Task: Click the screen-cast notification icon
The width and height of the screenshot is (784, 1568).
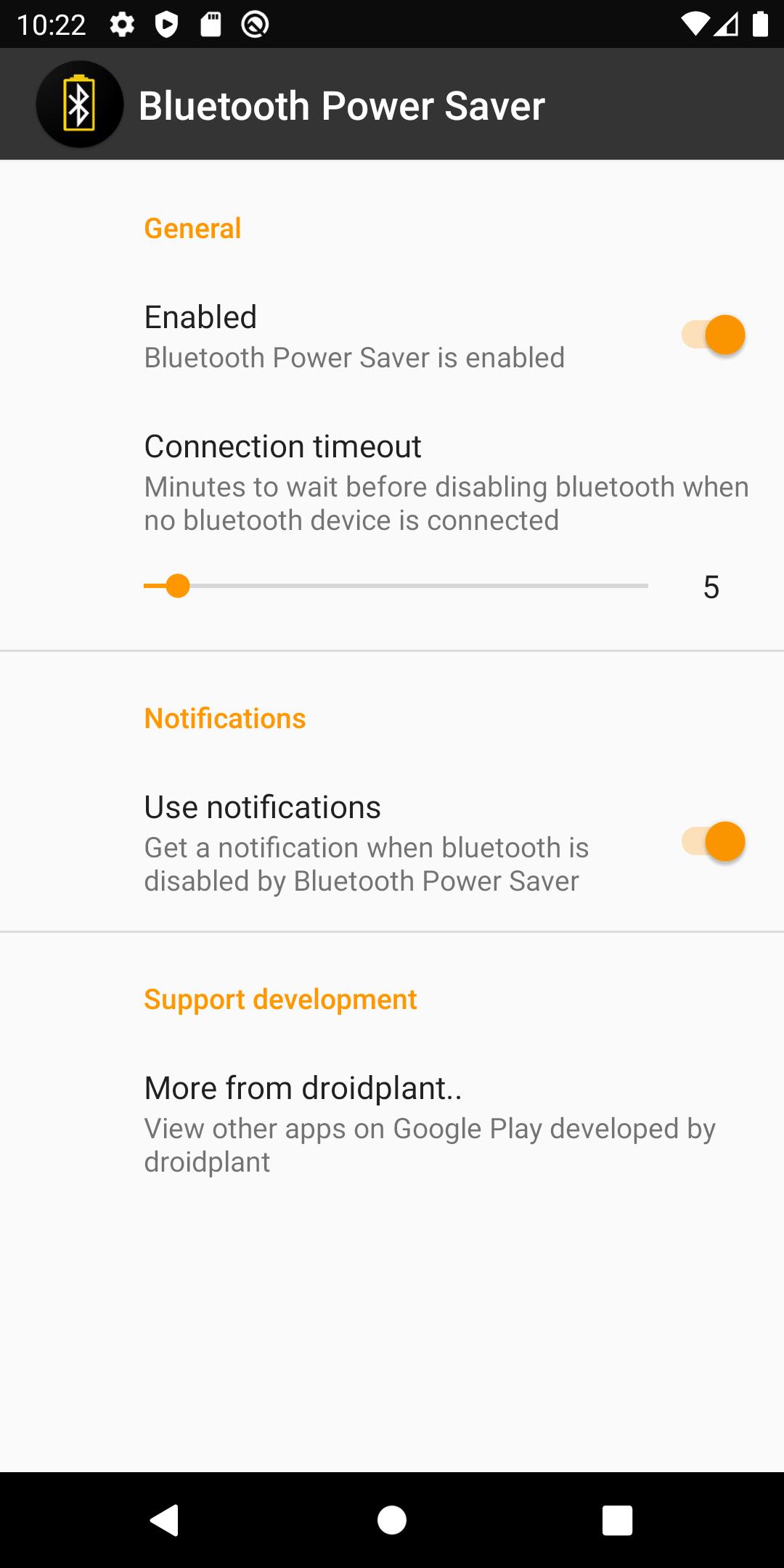Action: tap(254, 24)
